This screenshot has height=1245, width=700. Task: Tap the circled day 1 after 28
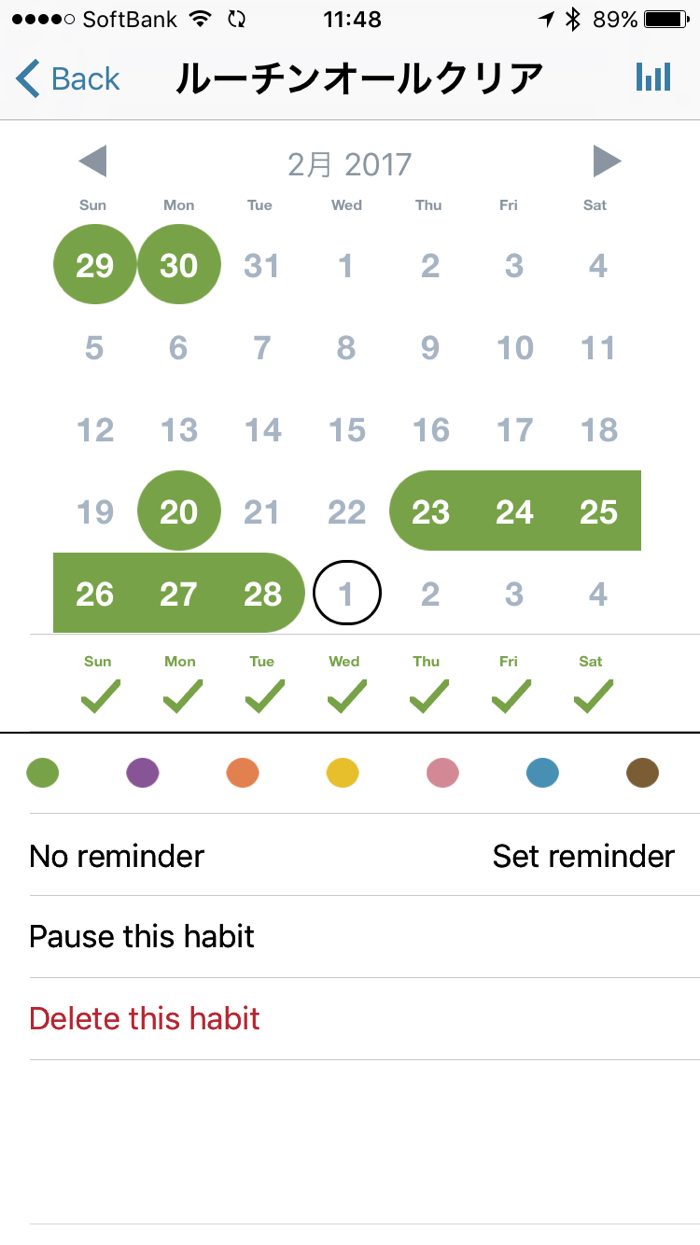pos(346,594)
